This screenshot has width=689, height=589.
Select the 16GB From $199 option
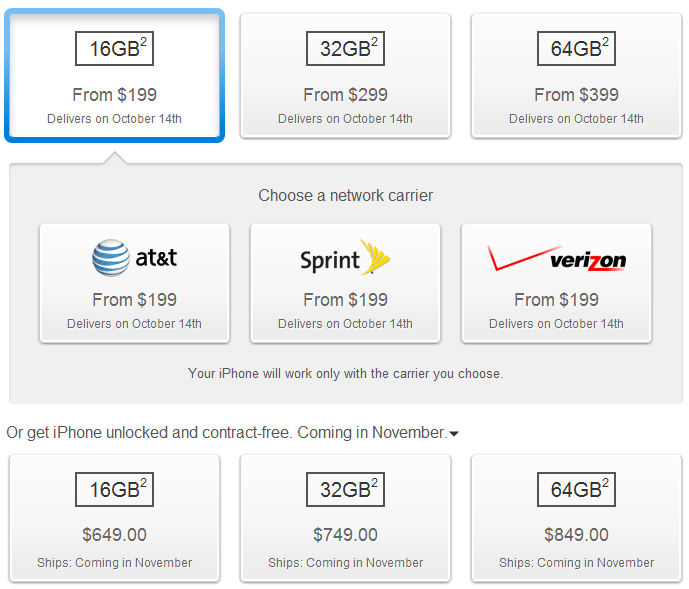point(114,76)
